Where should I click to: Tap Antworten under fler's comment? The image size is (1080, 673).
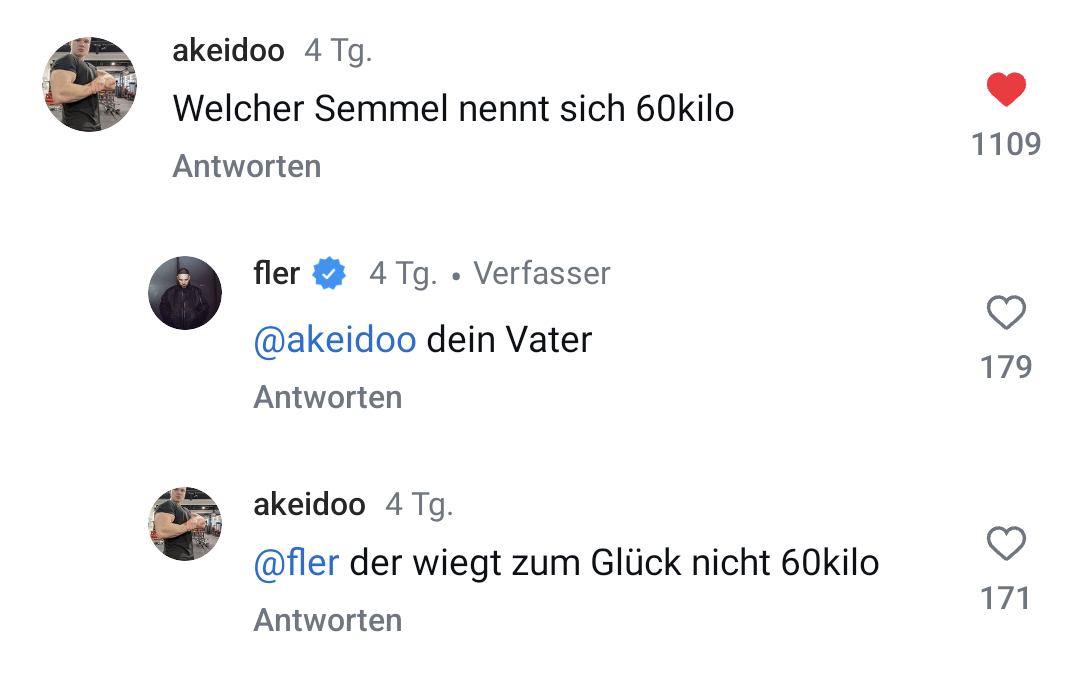328,397
